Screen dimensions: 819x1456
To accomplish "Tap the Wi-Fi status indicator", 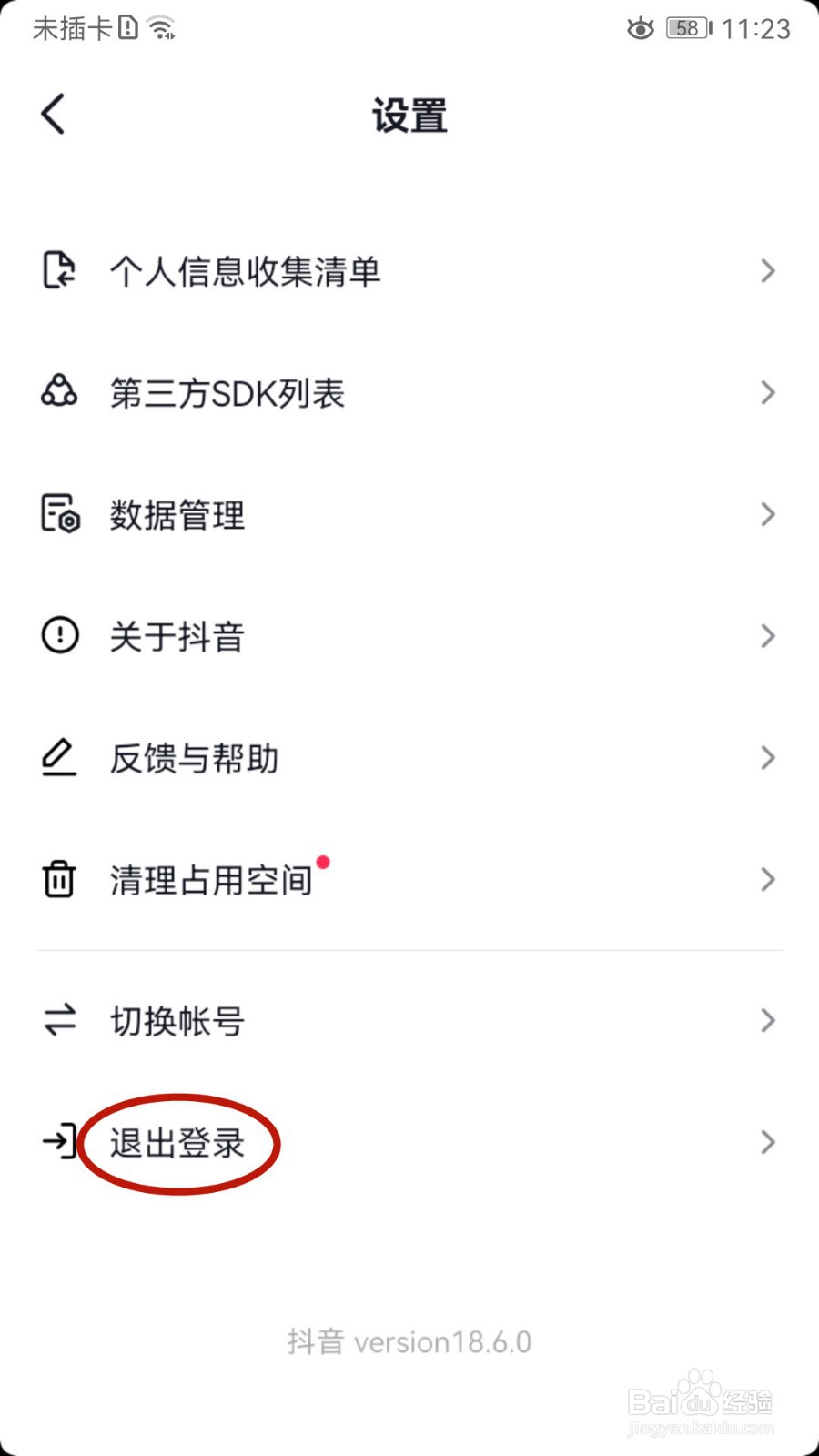I will coord(160,26).
